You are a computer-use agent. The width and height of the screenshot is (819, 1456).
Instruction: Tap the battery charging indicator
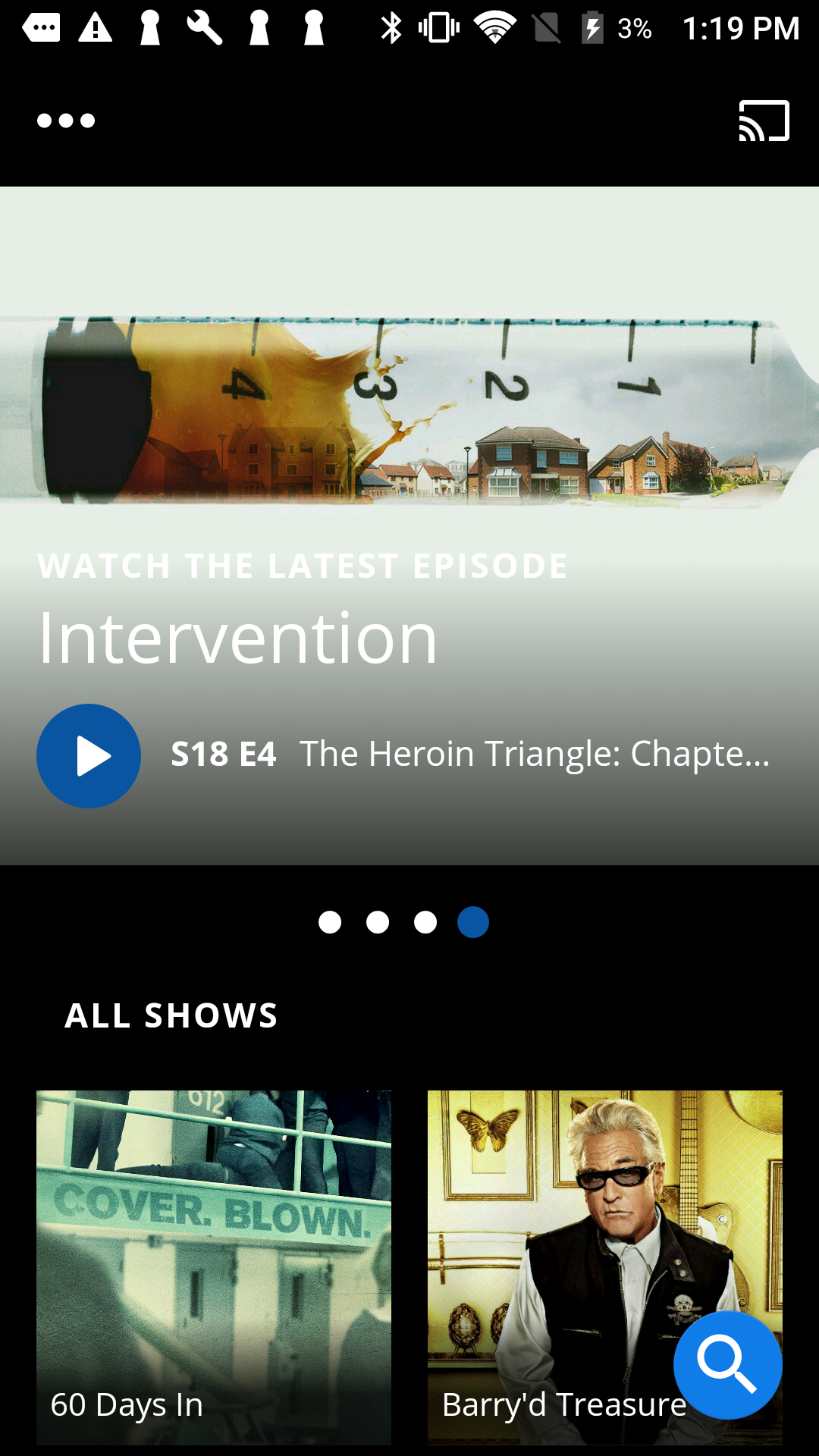593,28
